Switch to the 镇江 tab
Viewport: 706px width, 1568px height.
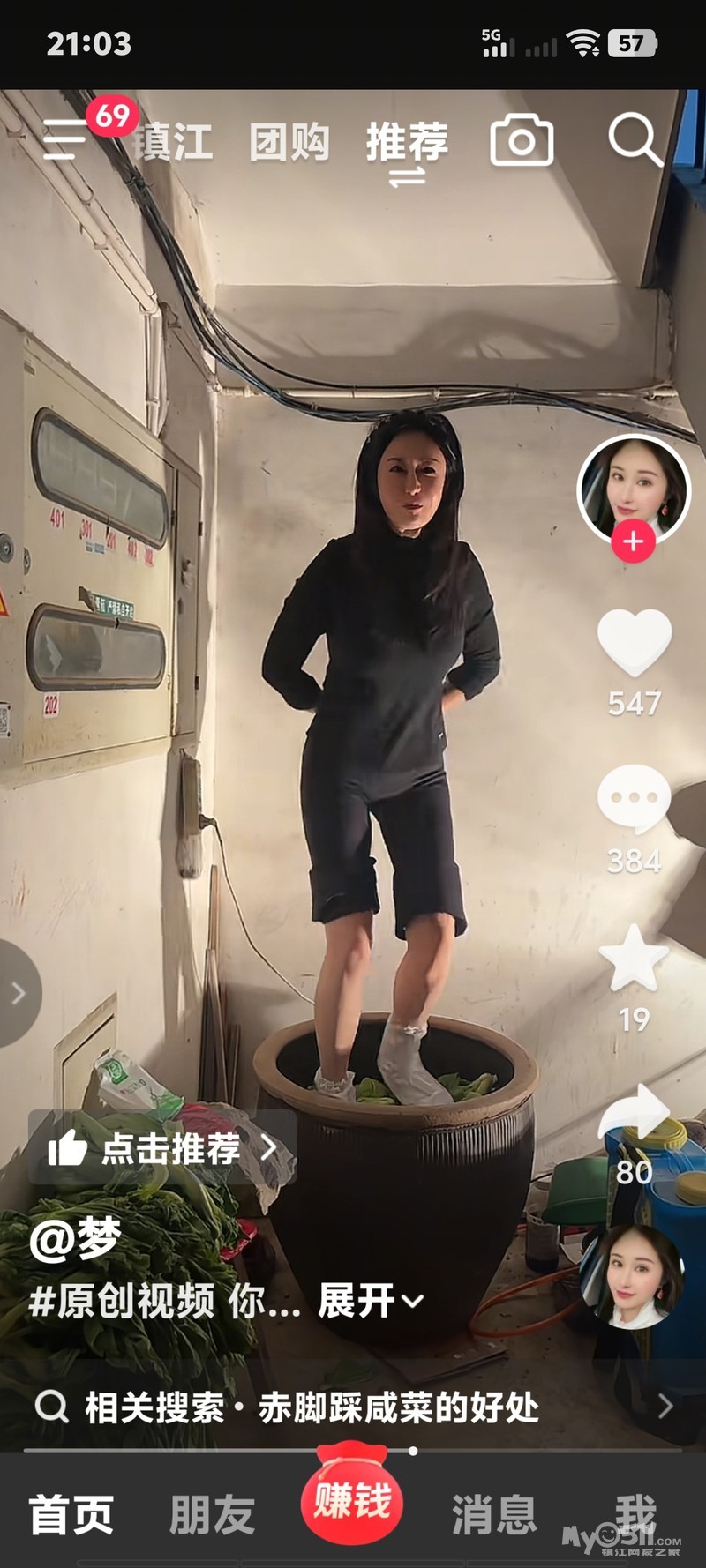(174, 142)
